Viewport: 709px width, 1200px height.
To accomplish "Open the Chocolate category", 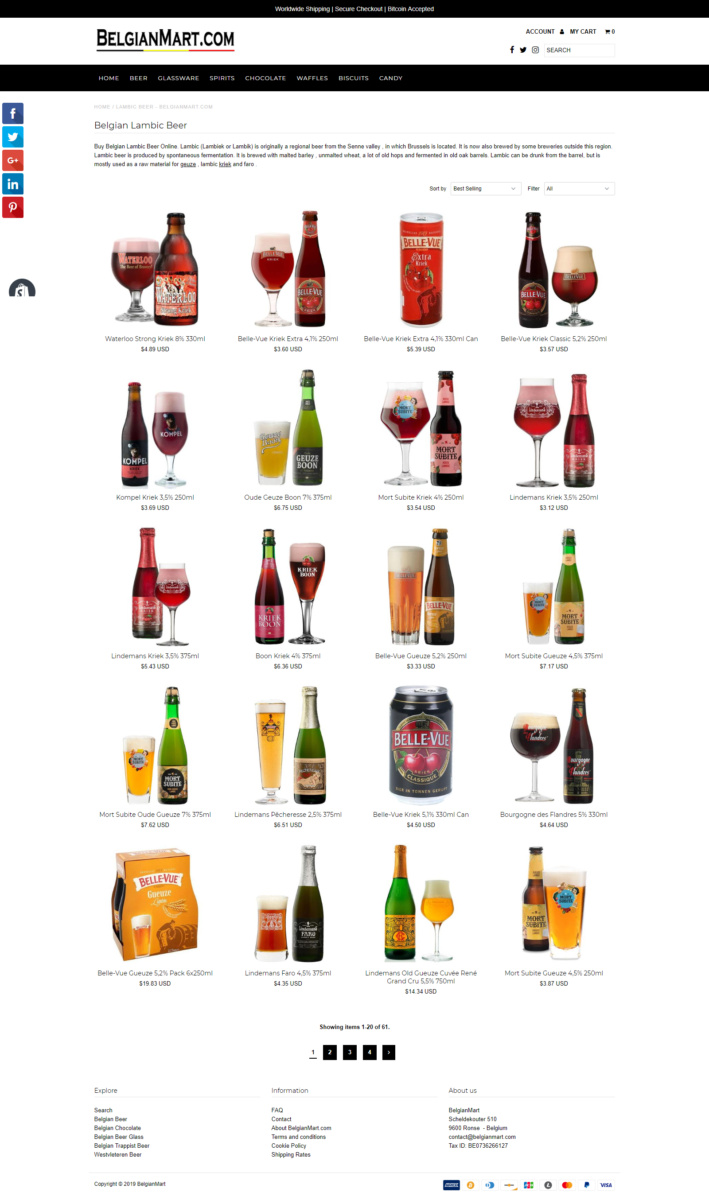I will pyautogui.click(x=265, y=78).
